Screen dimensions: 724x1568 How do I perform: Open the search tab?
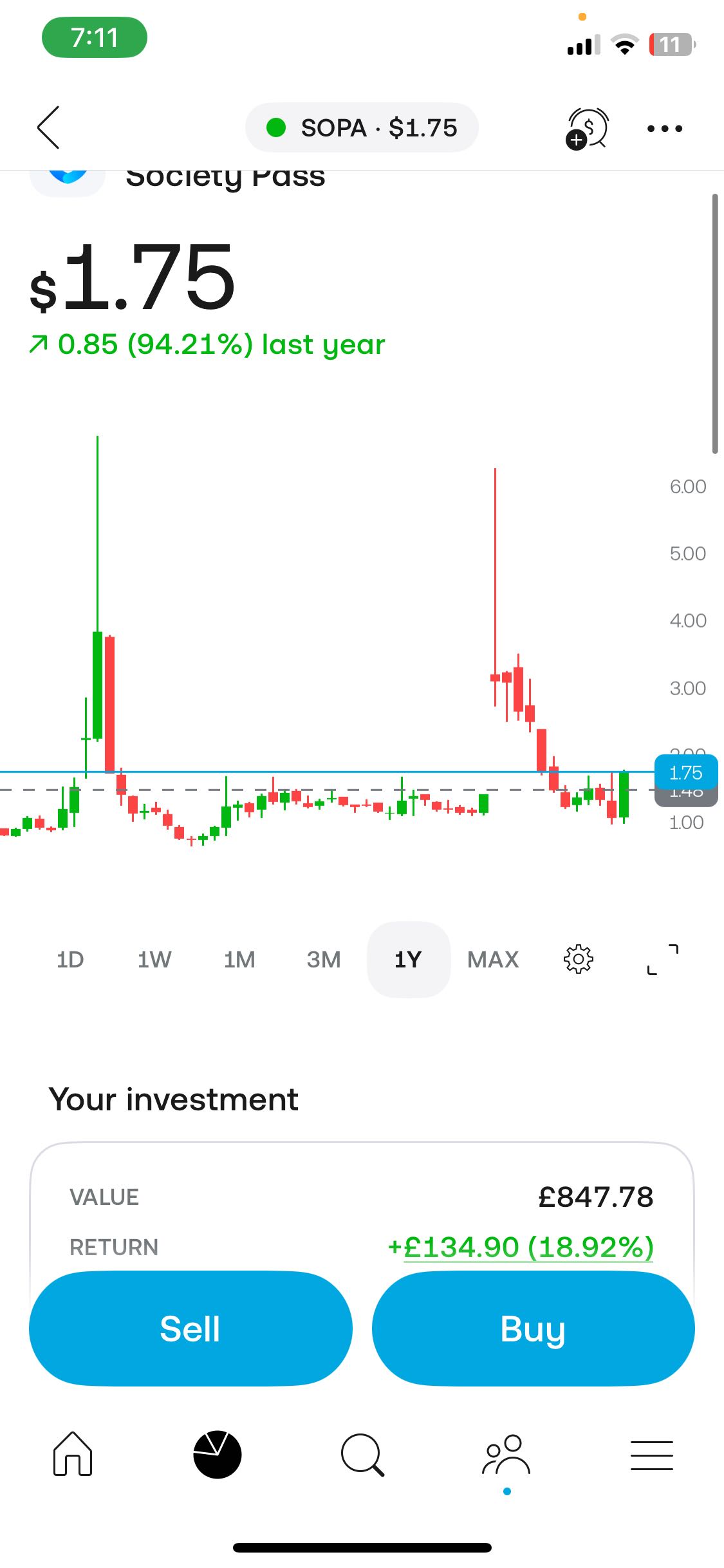362,1455
